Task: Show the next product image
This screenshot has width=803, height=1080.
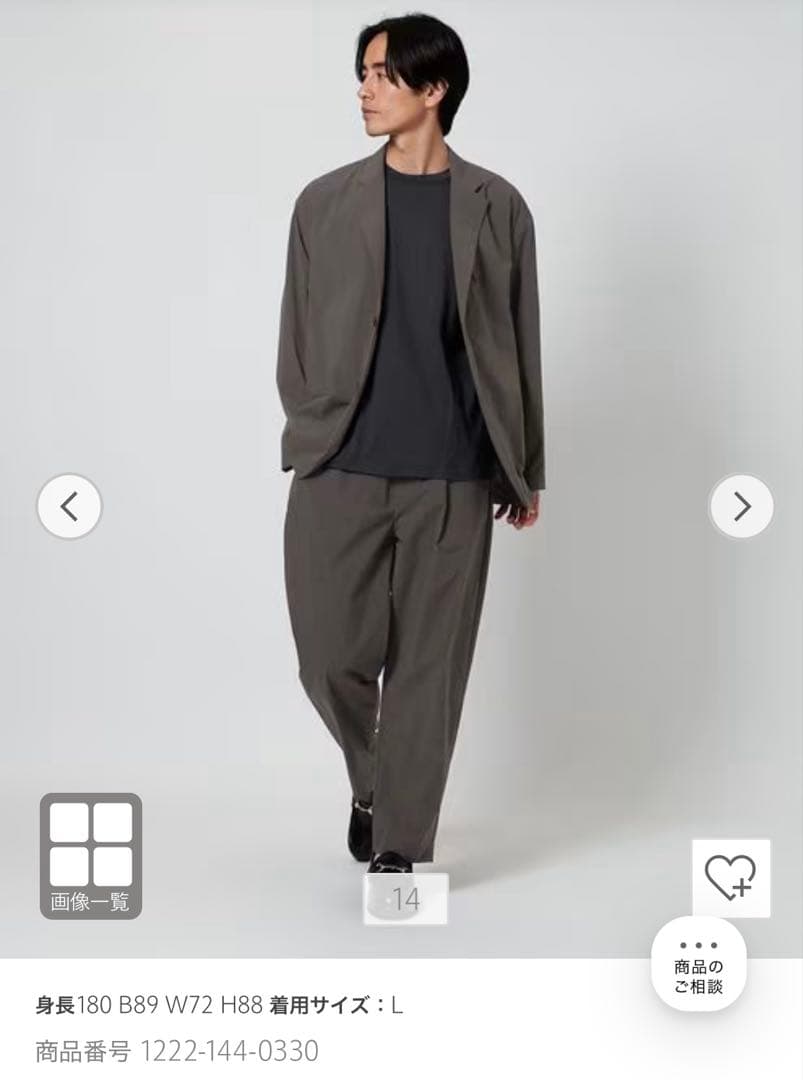Action: pos(741,507)
